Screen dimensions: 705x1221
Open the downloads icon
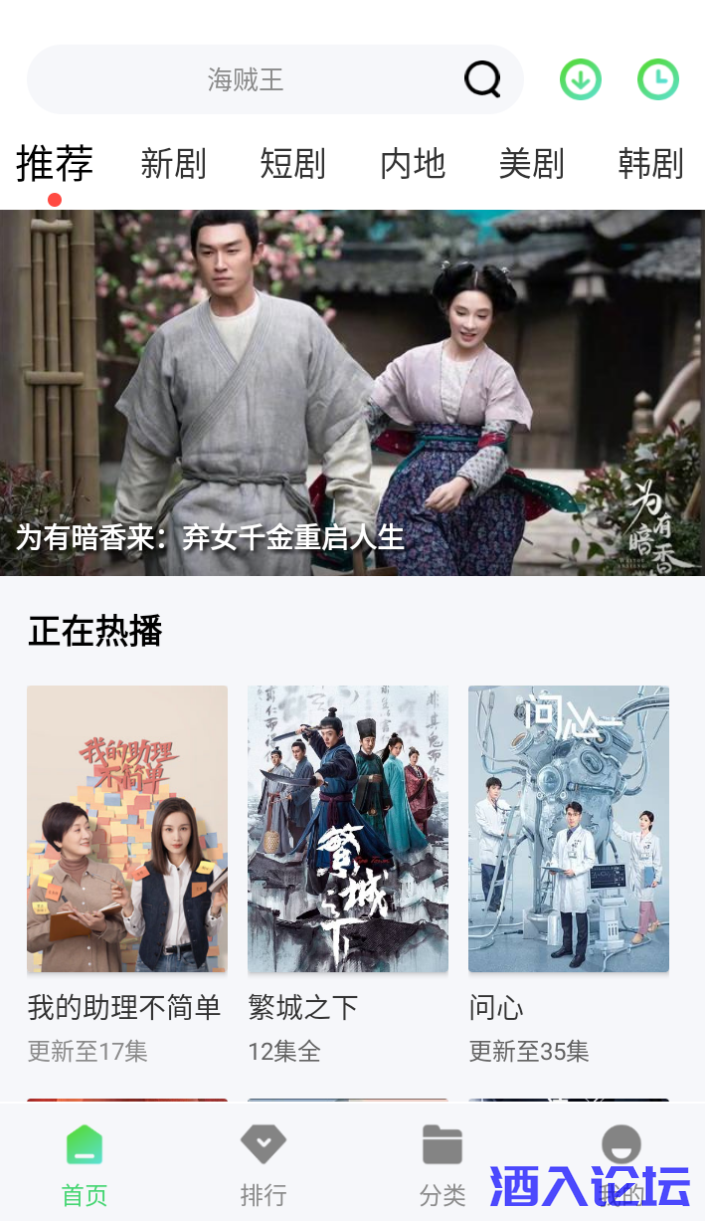[x=580, y=80]
